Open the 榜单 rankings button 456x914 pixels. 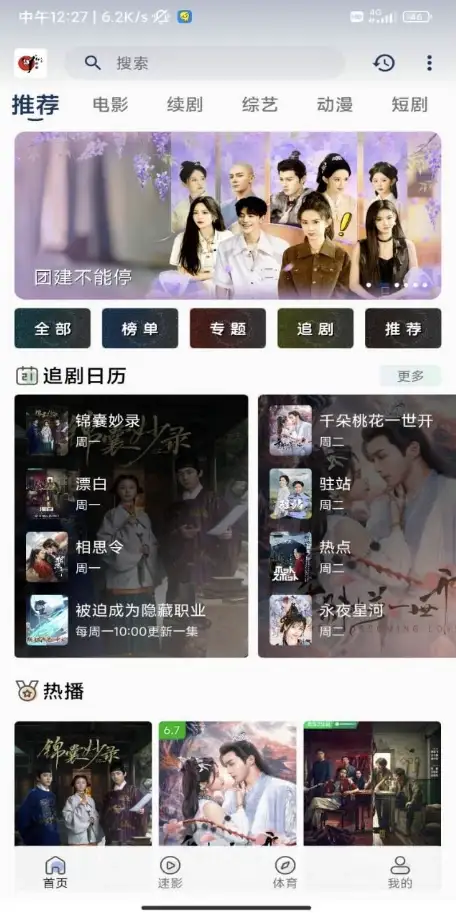(140, 328)
